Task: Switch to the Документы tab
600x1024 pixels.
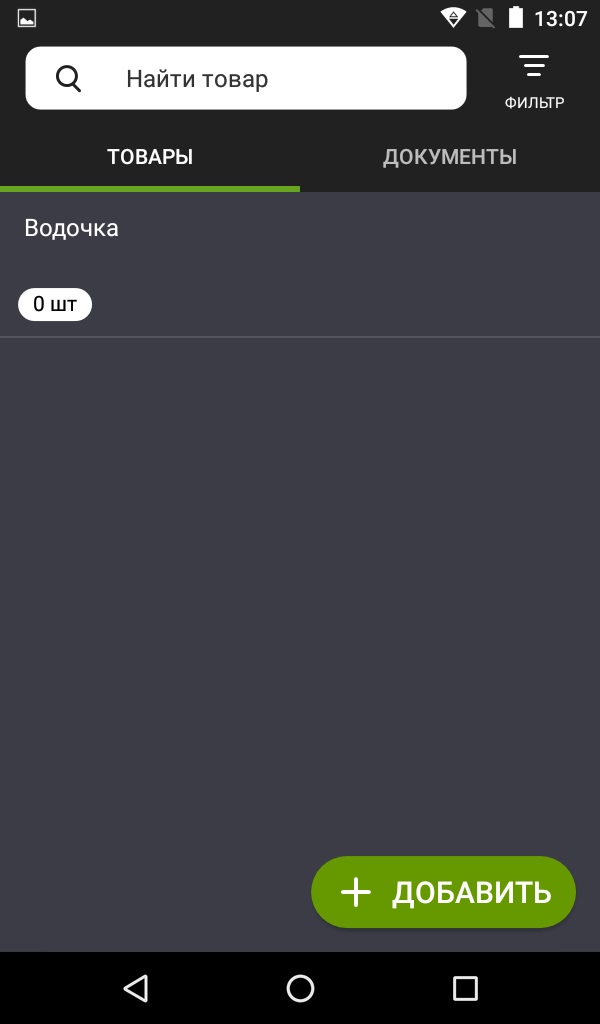Action: 449,157
